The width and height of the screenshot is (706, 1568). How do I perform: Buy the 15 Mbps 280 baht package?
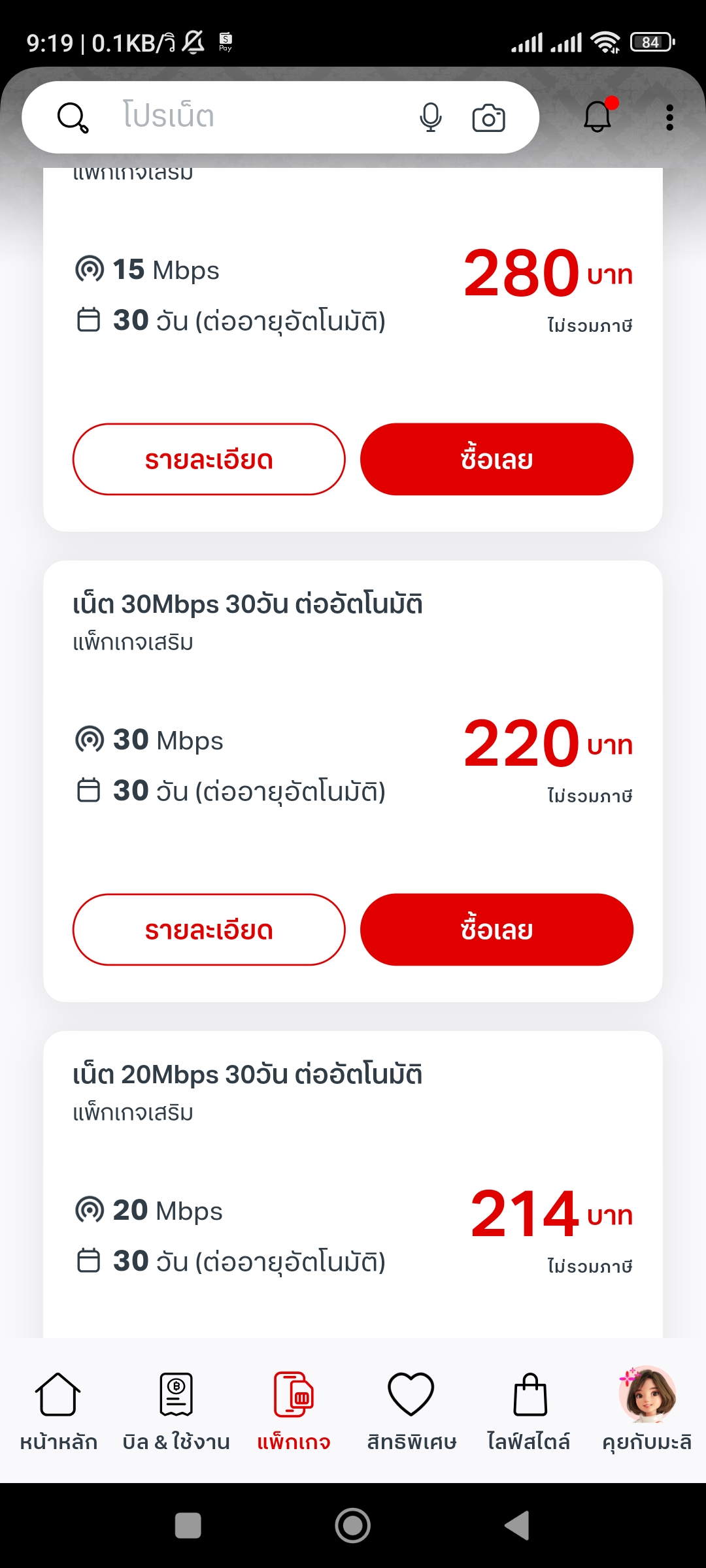496,459
